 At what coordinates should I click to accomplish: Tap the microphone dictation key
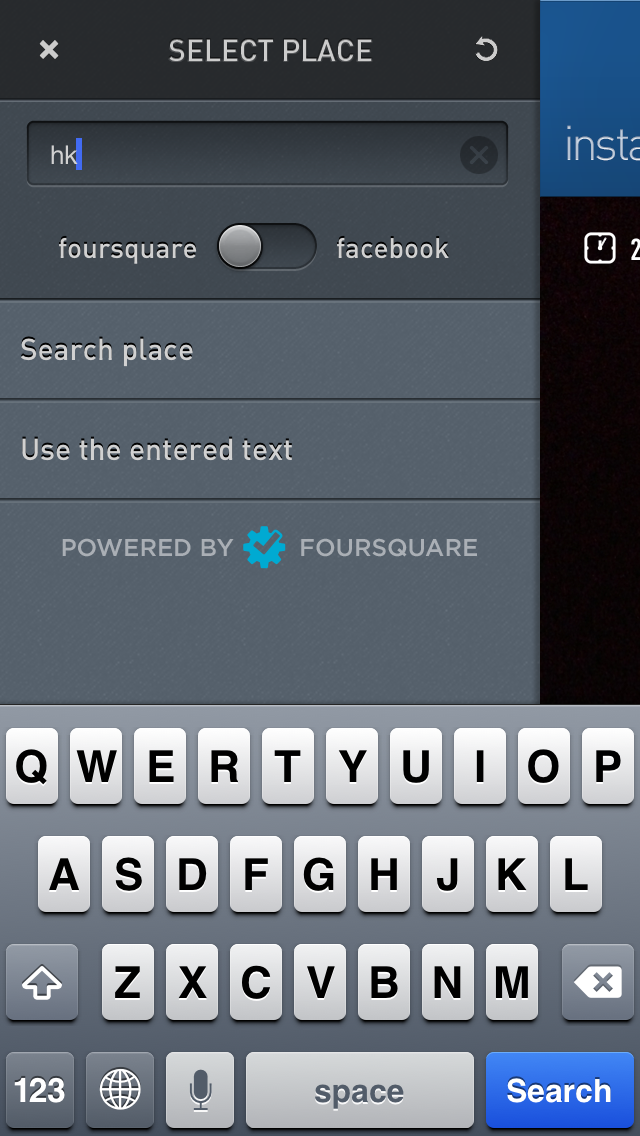[x=200, y=1090]
